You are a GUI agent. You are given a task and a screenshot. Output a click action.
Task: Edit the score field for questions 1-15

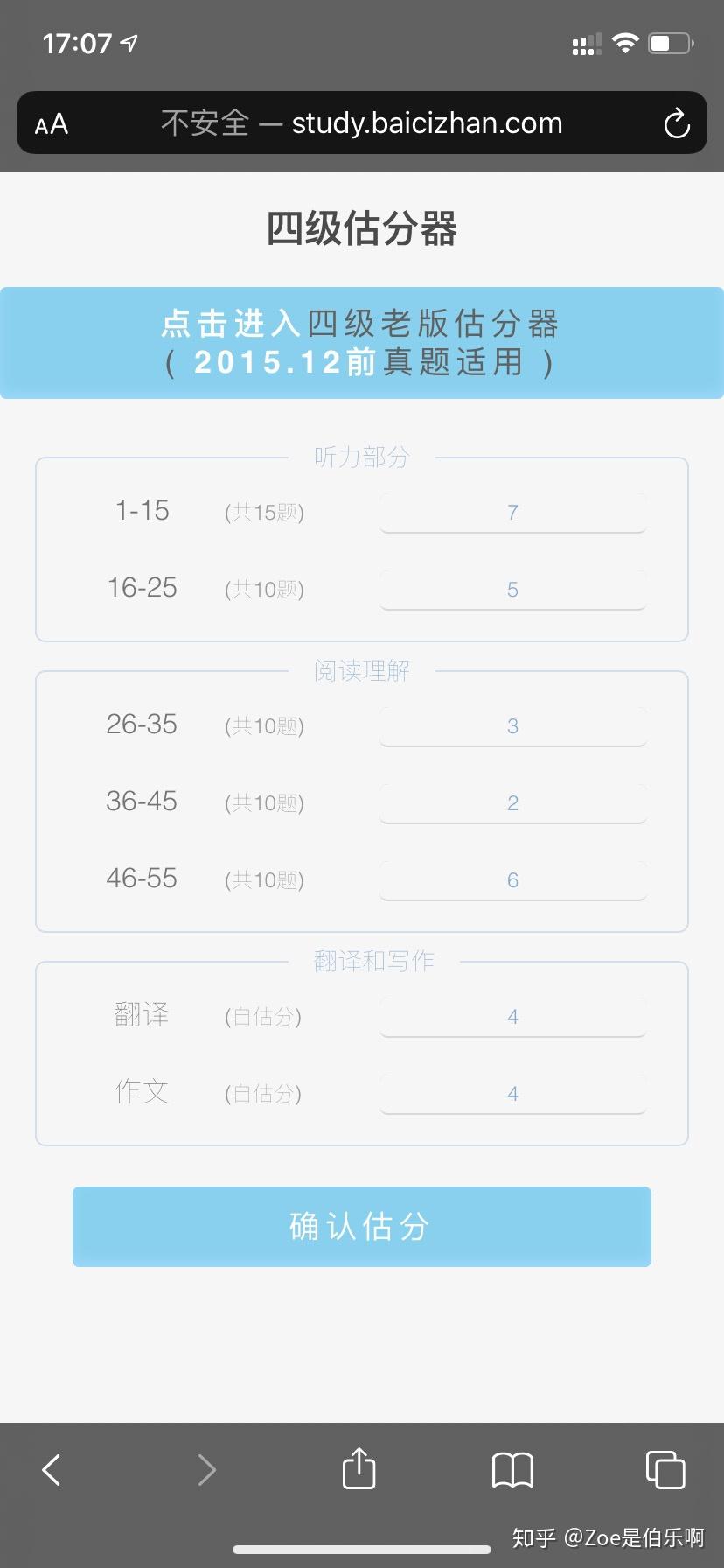pos(512,513)
